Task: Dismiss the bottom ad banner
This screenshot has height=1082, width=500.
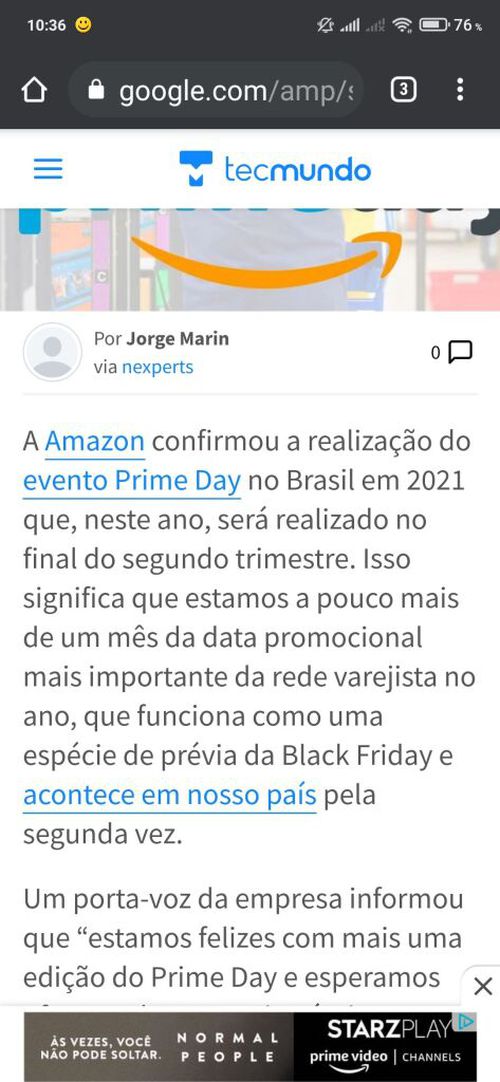Action: pos(483,986)
